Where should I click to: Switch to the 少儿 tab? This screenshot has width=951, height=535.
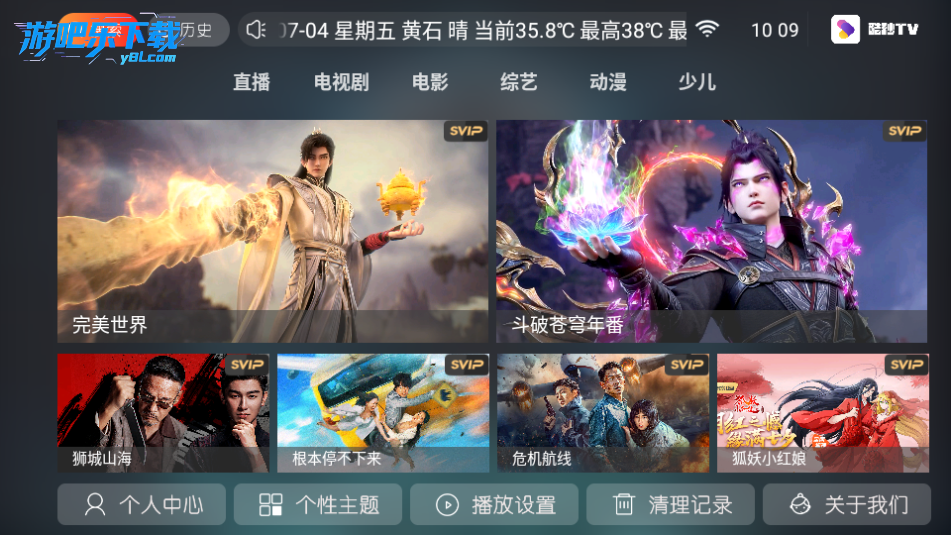click(x=697, y=82)
